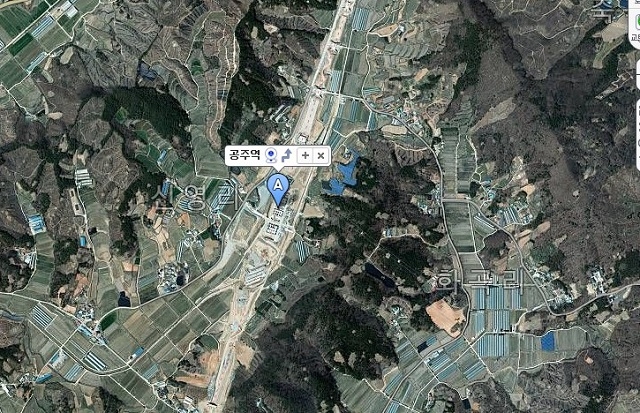Tap the plus button in 공주역 popup
The image size is (640, 413).
pos(305,155)
